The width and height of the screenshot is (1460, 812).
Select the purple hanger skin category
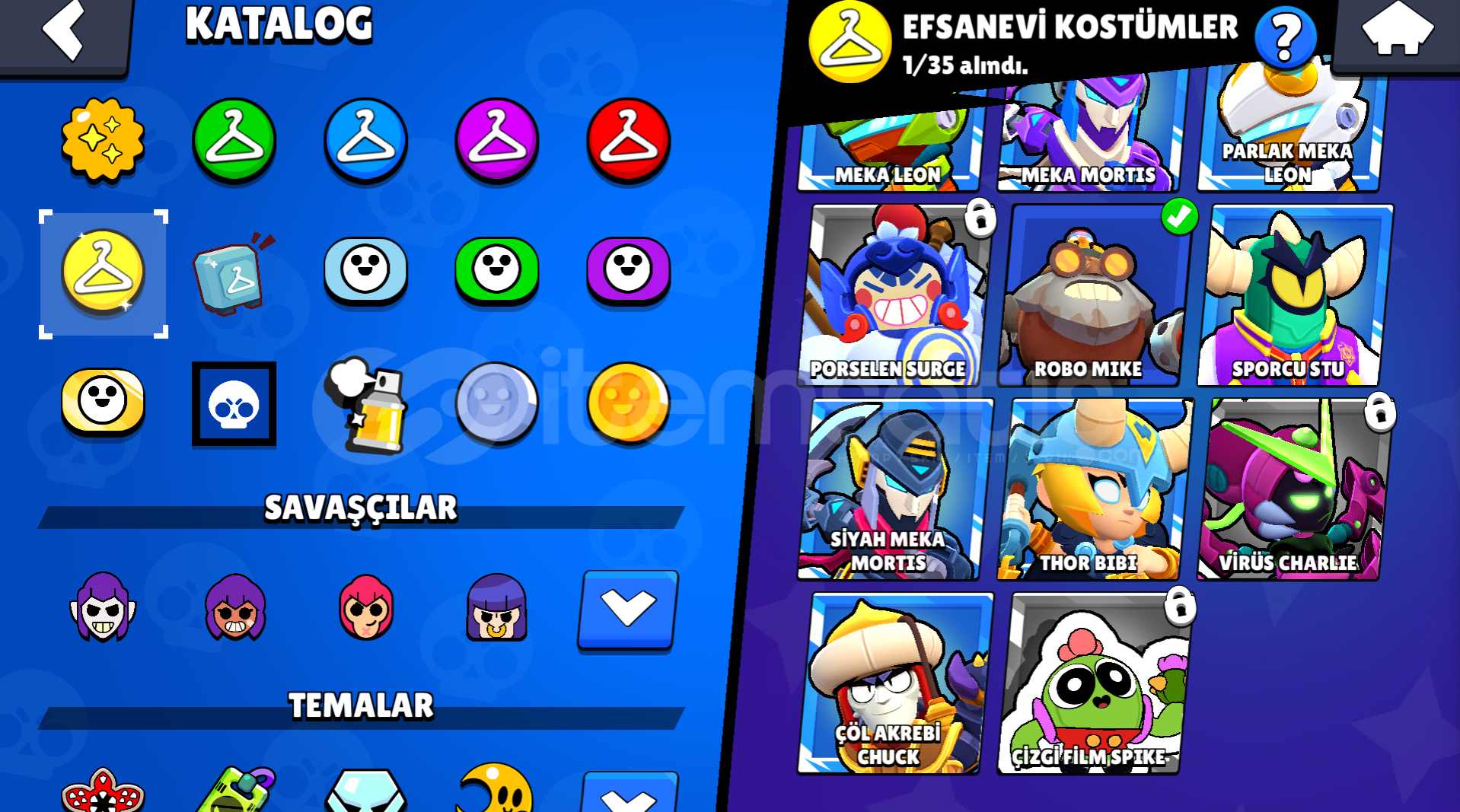point(496,141)
